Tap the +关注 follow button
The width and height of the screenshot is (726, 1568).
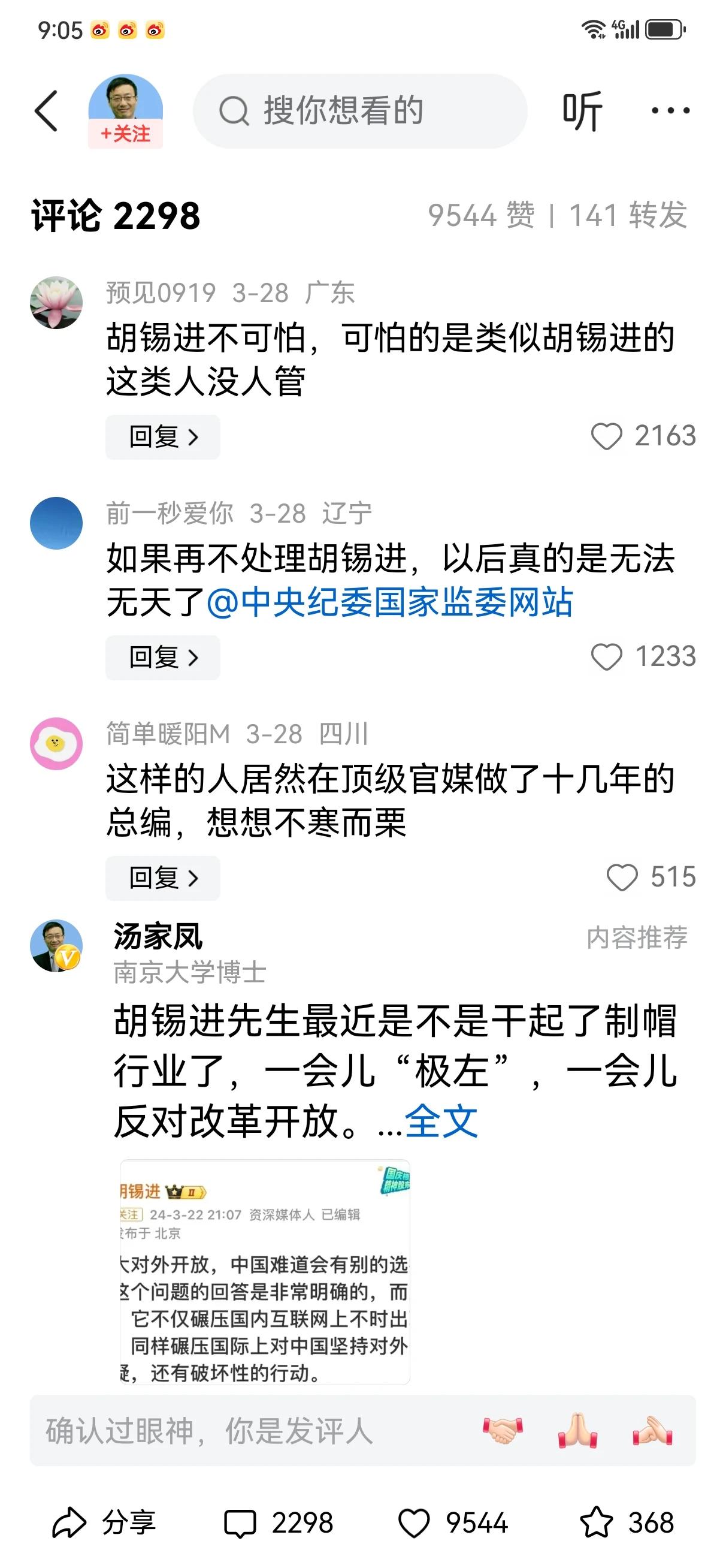click(125, 134)
